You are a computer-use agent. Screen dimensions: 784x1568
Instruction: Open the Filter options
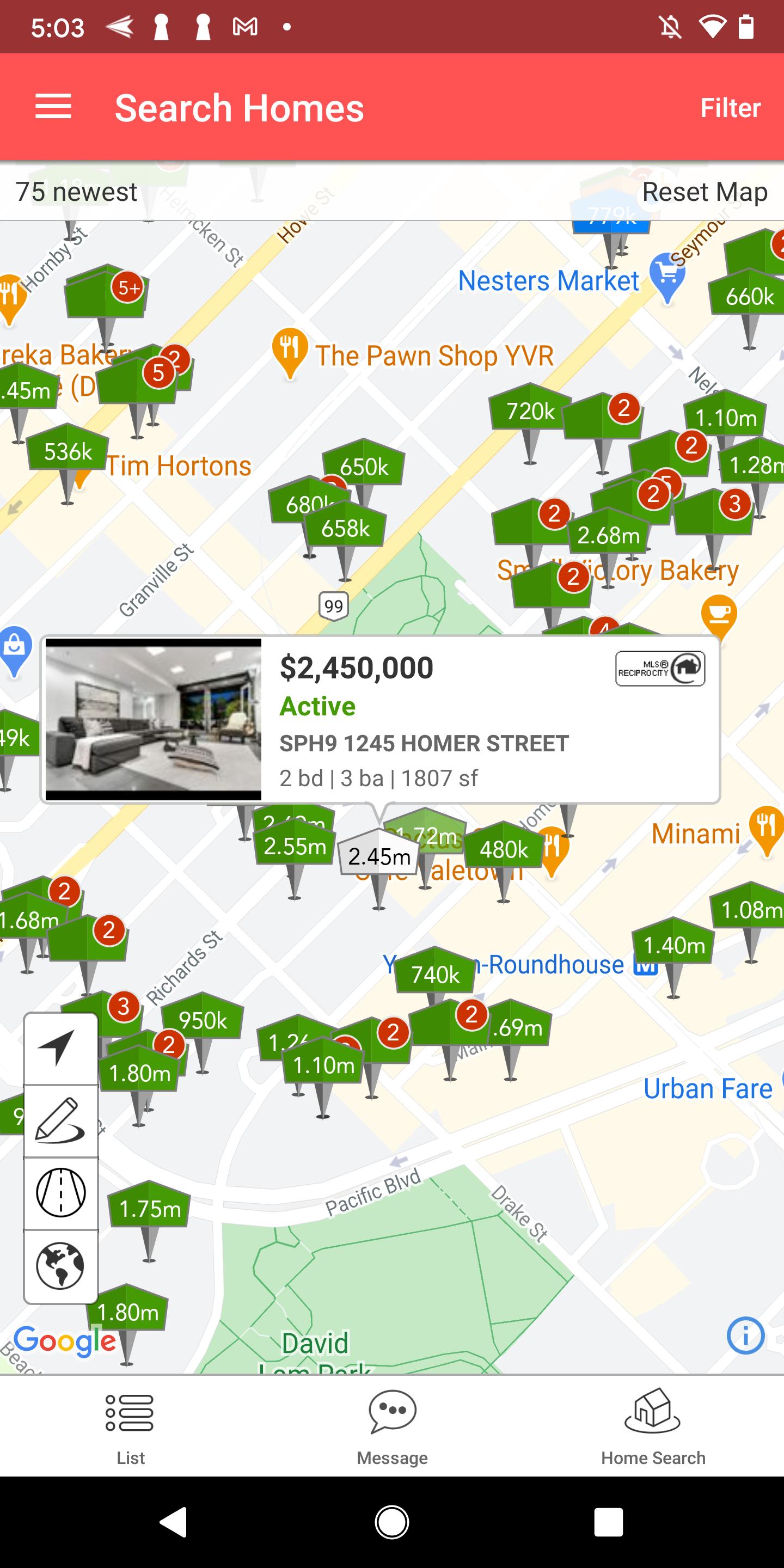730,108
